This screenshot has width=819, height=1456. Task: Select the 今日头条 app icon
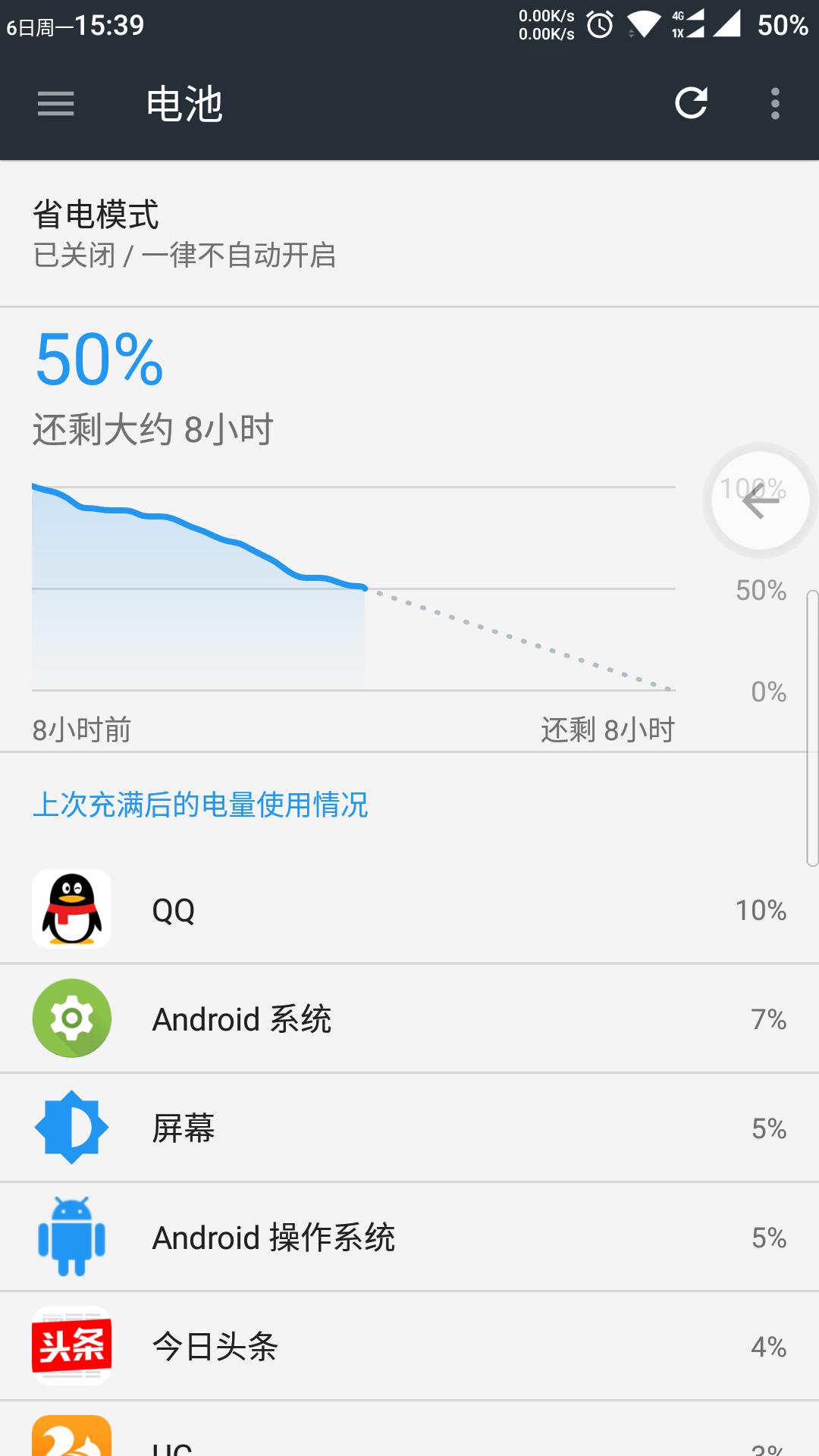(x=72, y=1346)
